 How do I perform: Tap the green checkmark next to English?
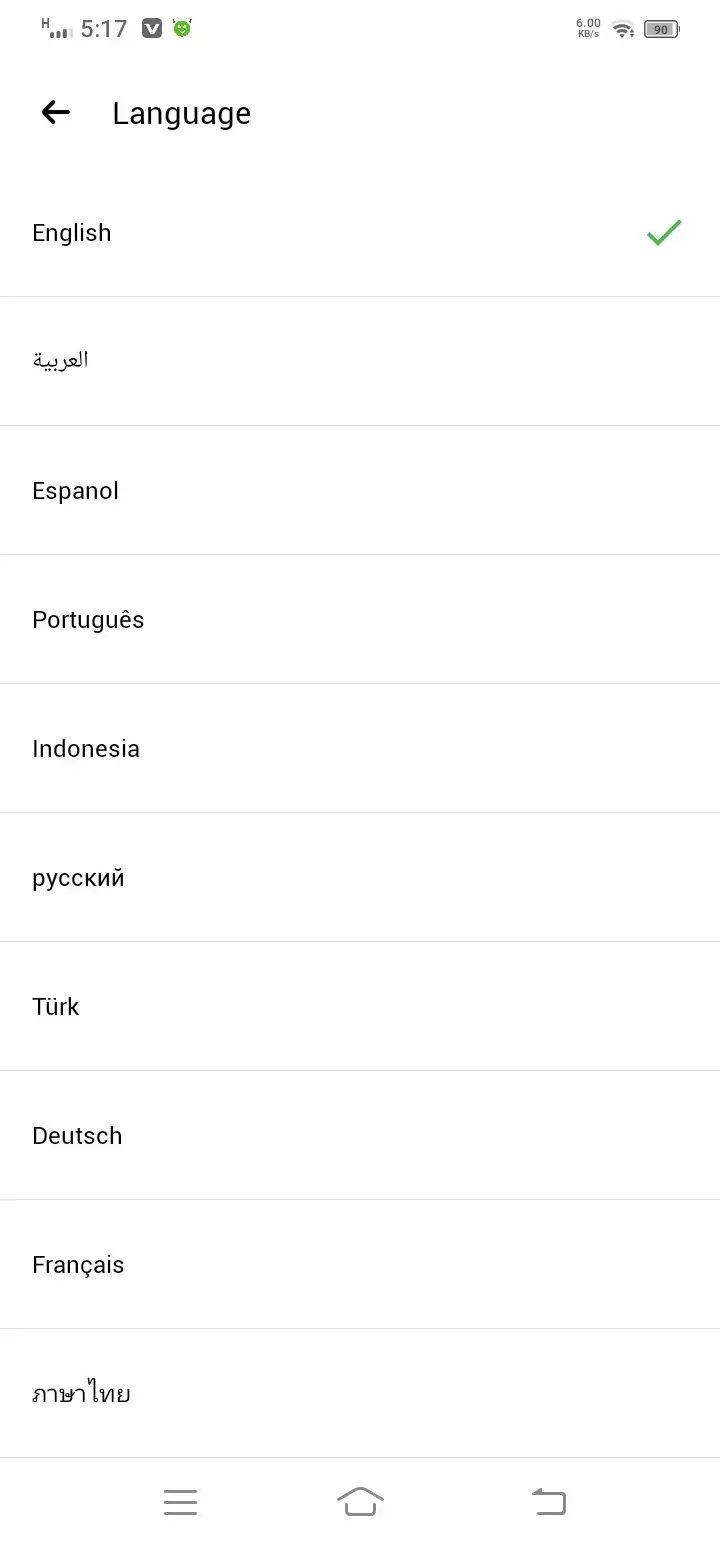663,232
